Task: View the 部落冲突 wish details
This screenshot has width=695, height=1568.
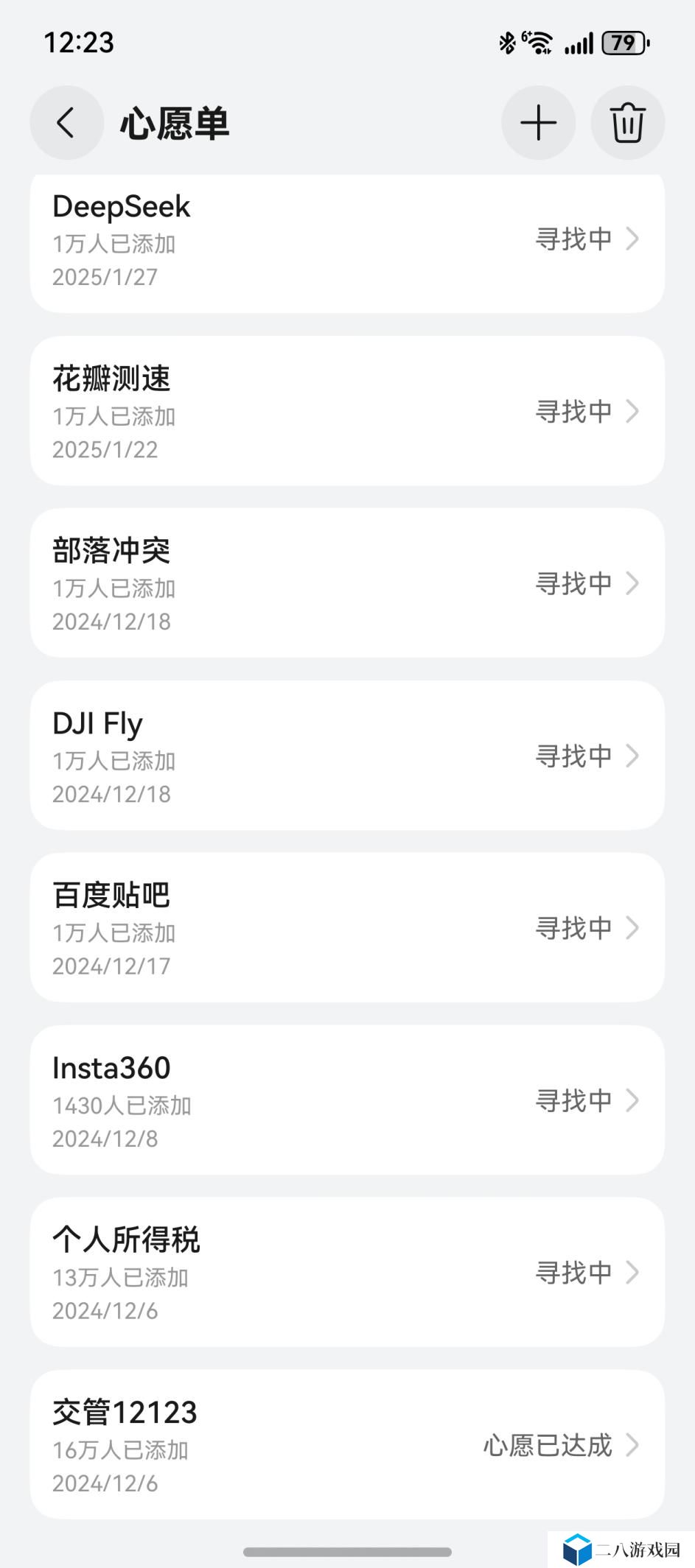Action: [347, 583]
